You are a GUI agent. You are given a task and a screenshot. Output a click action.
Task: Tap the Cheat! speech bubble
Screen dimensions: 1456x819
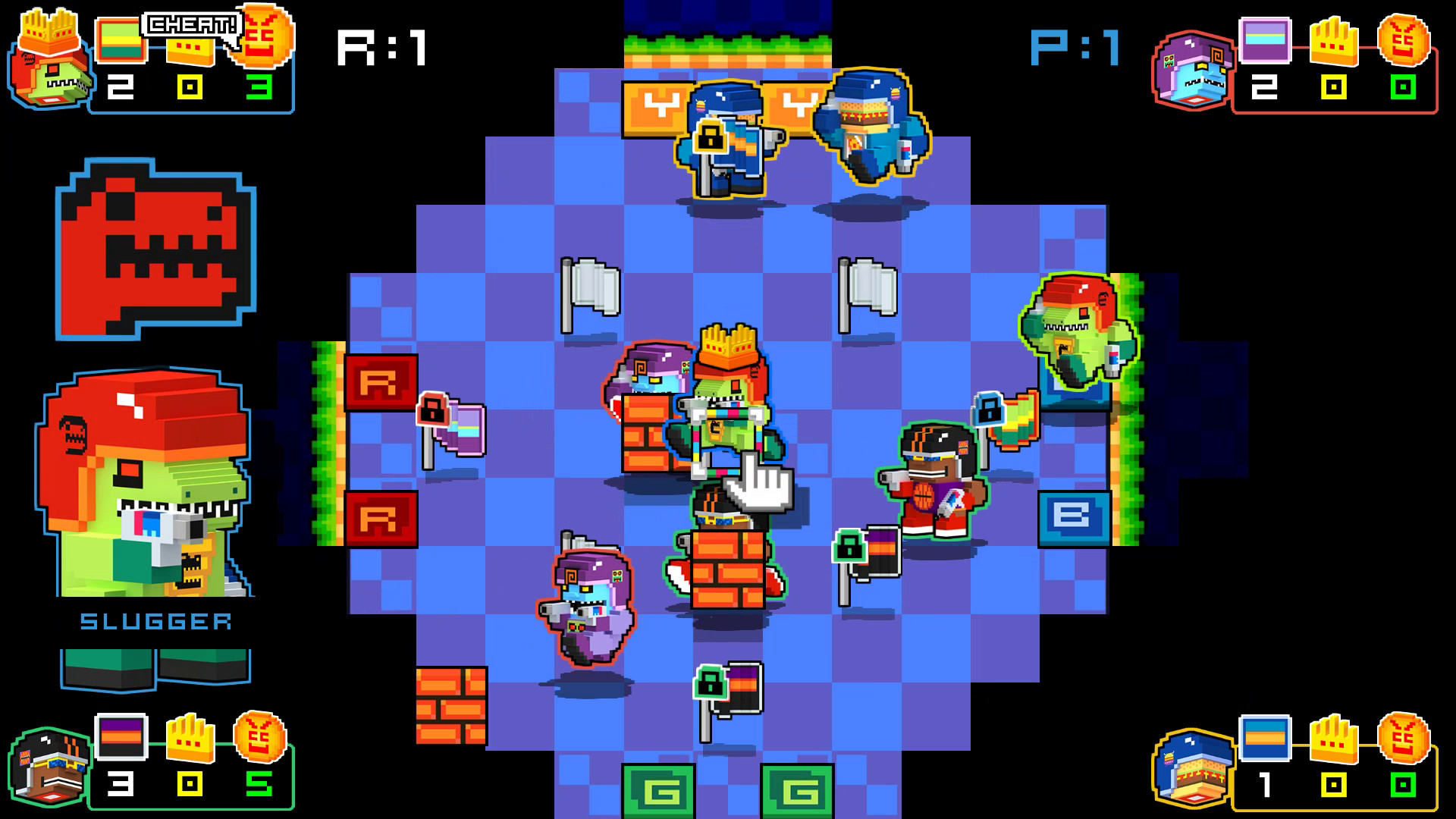[x=190, y=25]
